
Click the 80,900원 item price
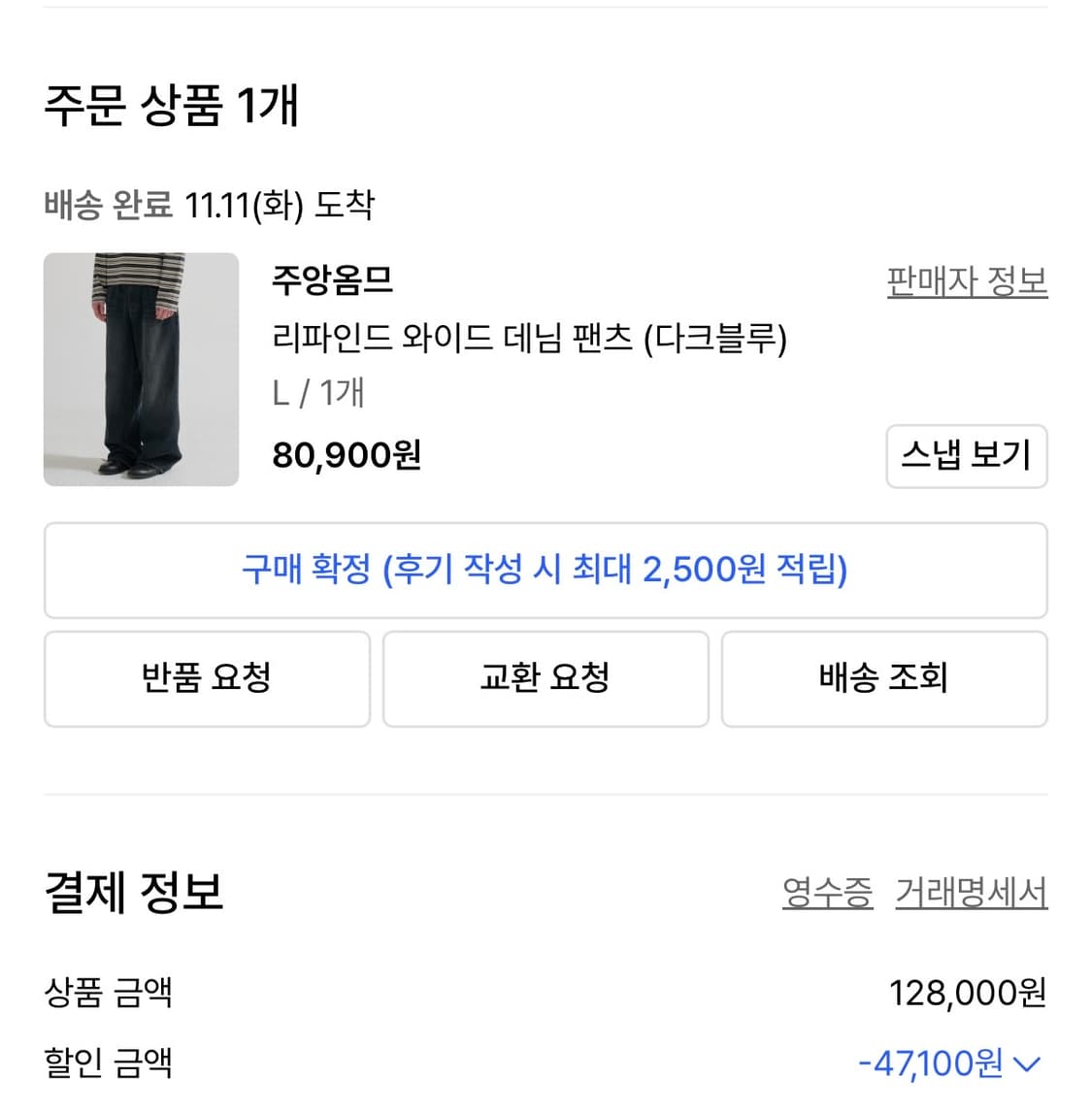(x=346, y=455)
